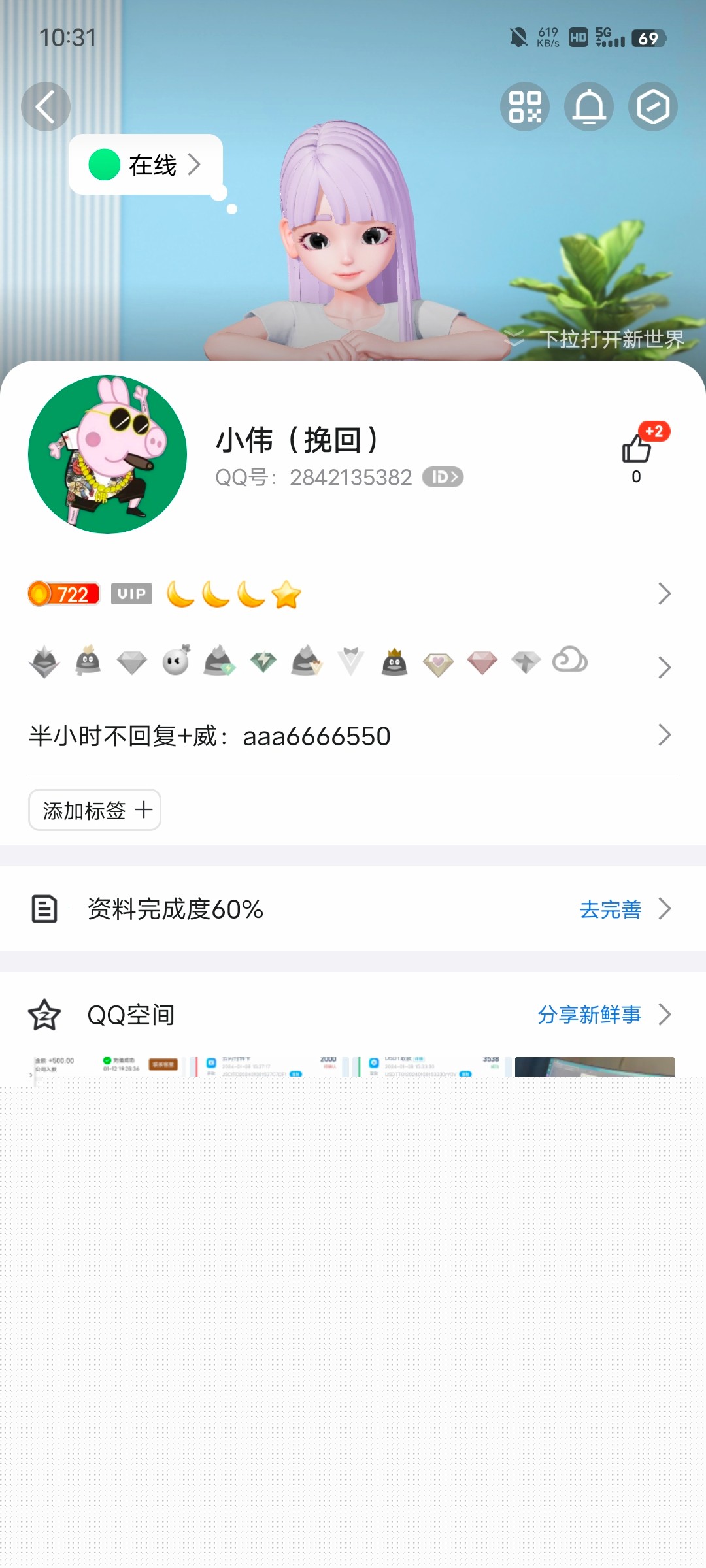Screen dimensions: 706x1568
Task: Open 分享新鲜事 in QQ空间 section
Action: tap(589, 1014)
